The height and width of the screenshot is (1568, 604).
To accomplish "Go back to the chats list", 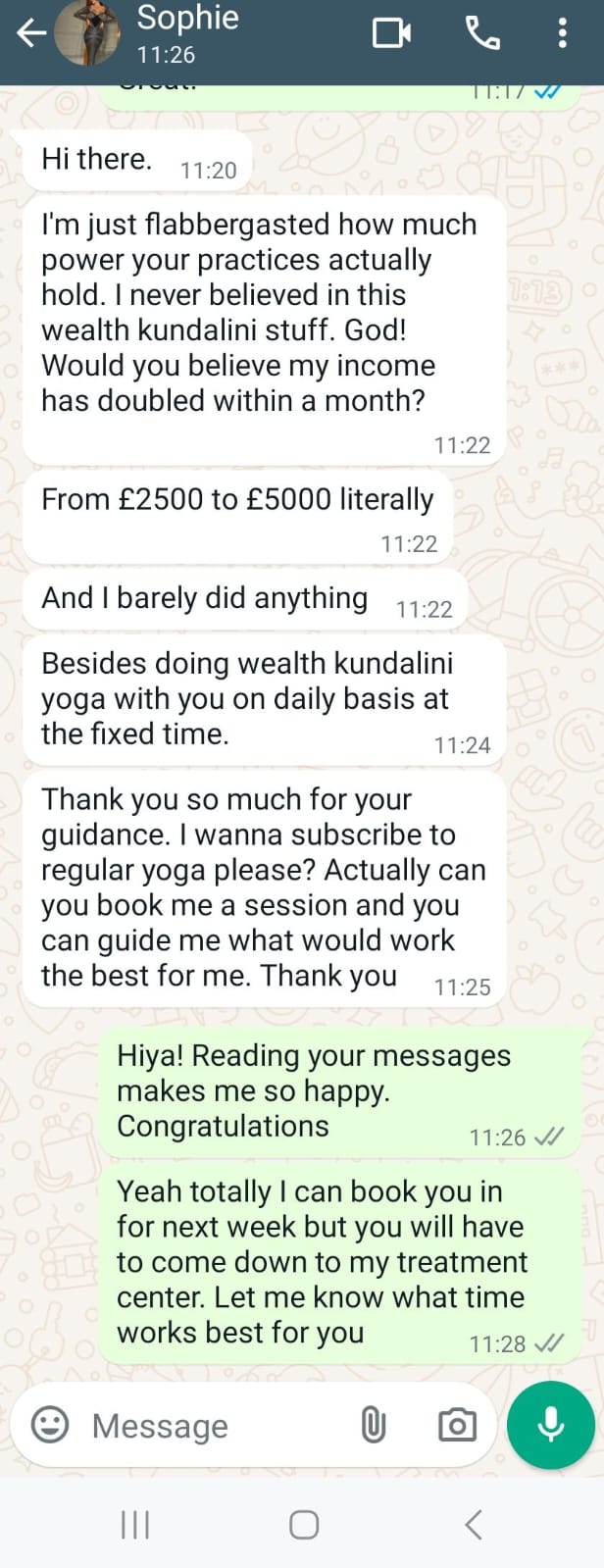I will coord(31,34).
